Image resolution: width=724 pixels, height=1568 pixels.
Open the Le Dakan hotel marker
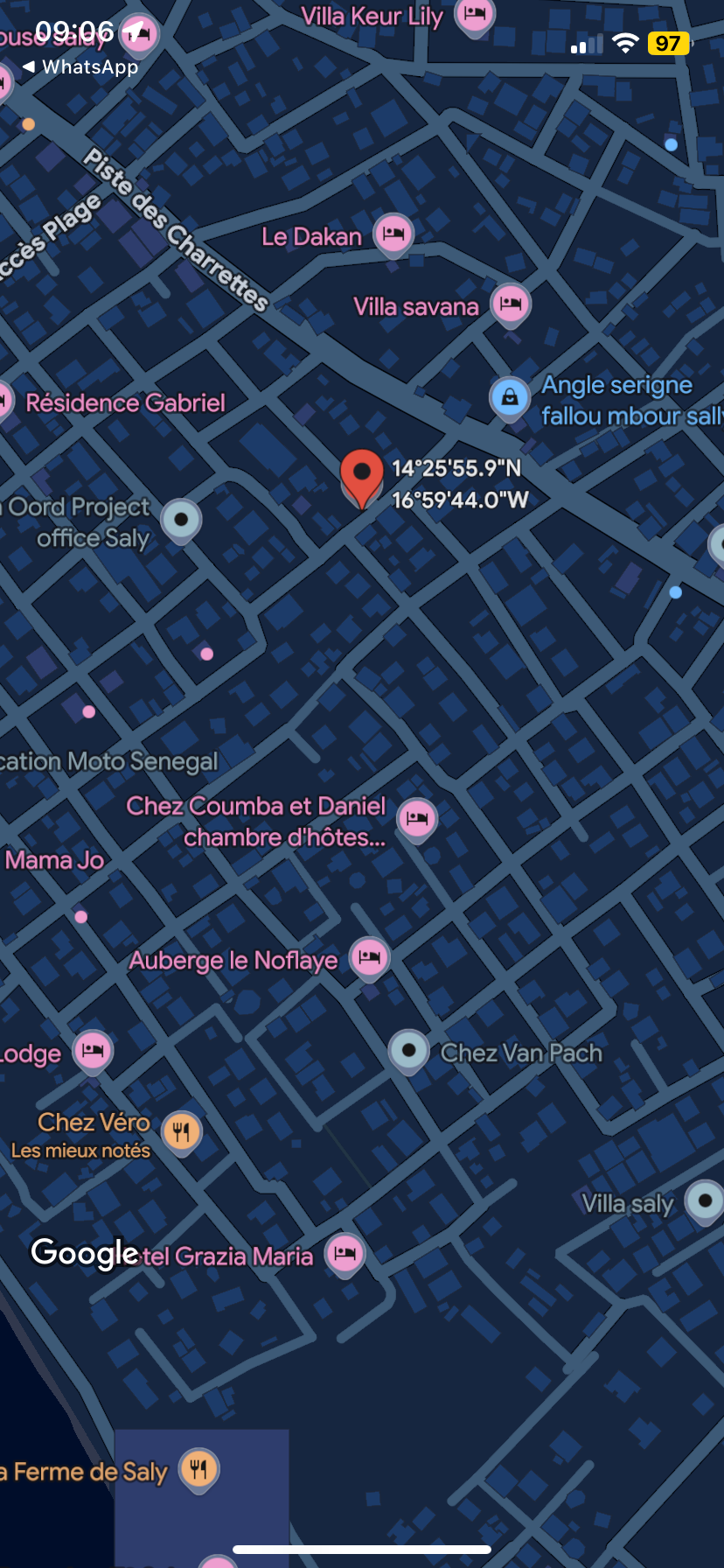[x=393, y=234]
